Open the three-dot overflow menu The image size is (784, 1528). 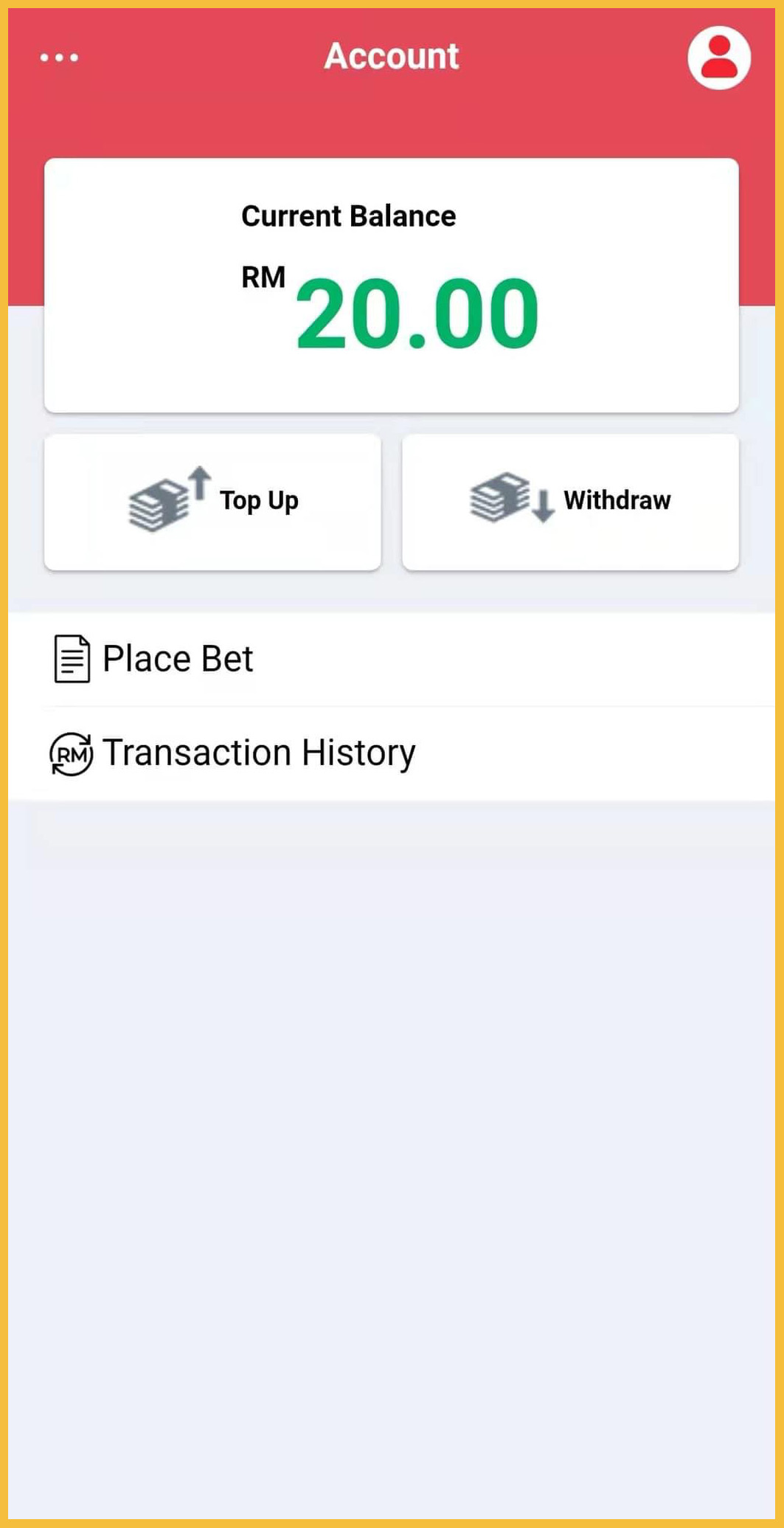(59, 58)
